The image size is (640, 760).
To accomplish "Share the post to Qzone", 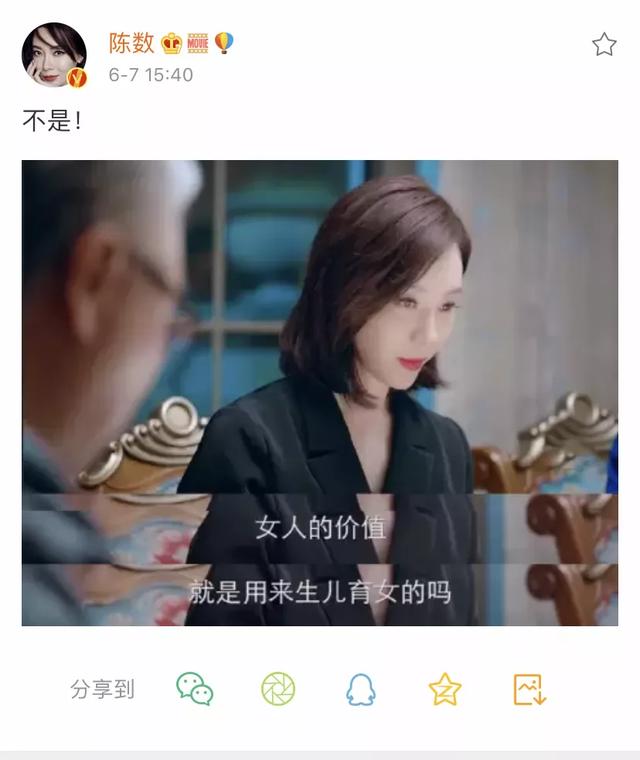I will 444,689.
